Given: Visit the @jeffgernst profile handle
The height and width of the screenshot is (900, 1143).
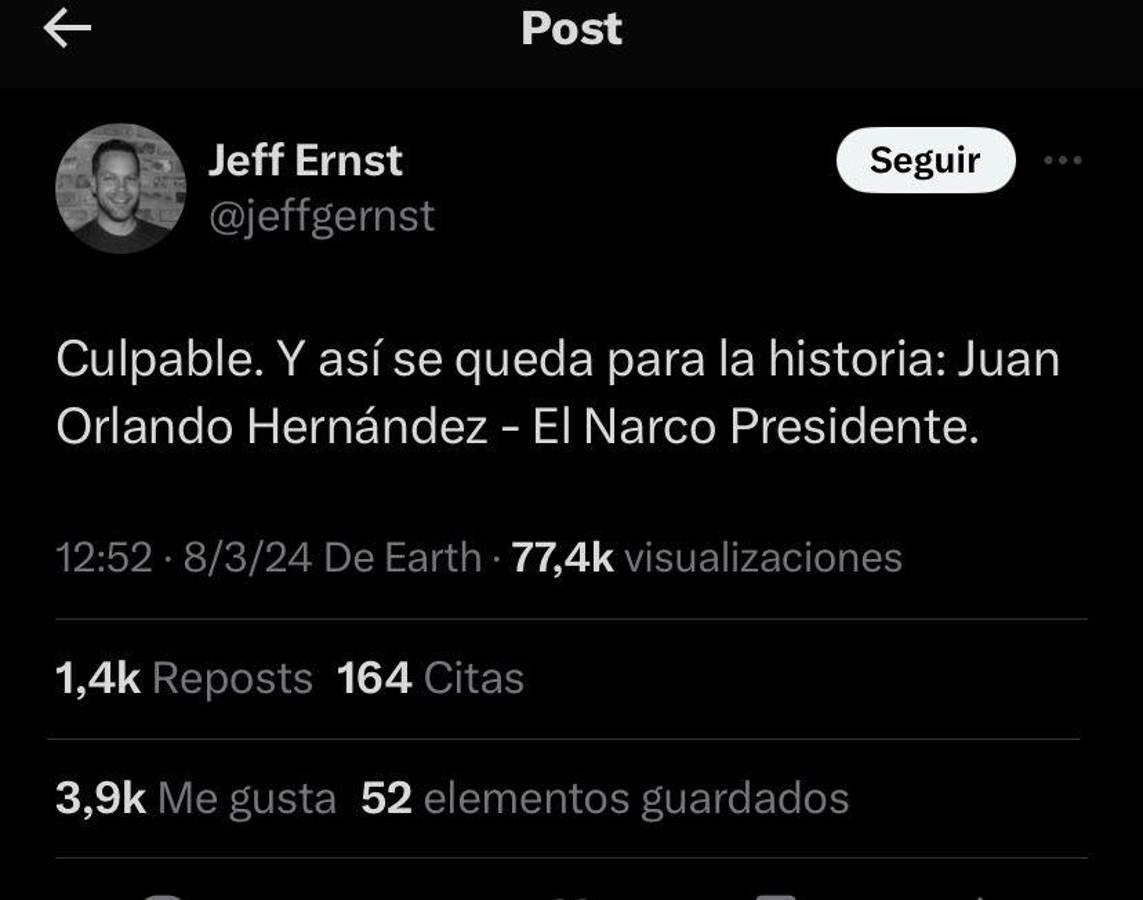Looking at the screenshot, I should 321,216.
